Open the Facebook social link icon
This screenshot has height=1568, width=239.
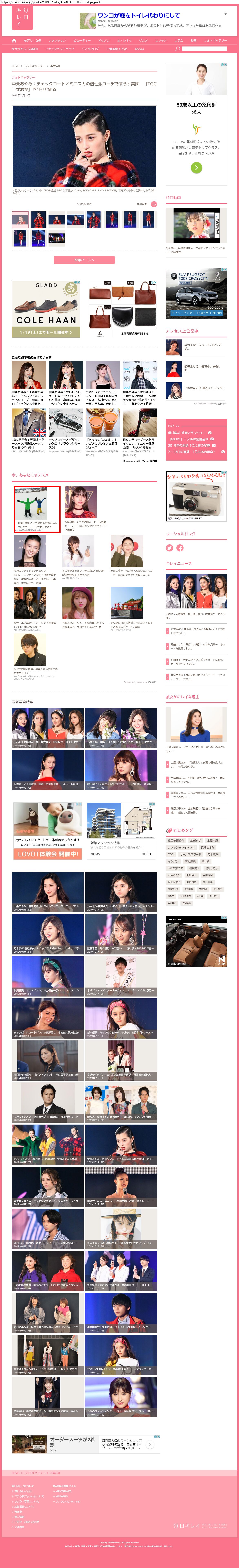pos(180,548)
